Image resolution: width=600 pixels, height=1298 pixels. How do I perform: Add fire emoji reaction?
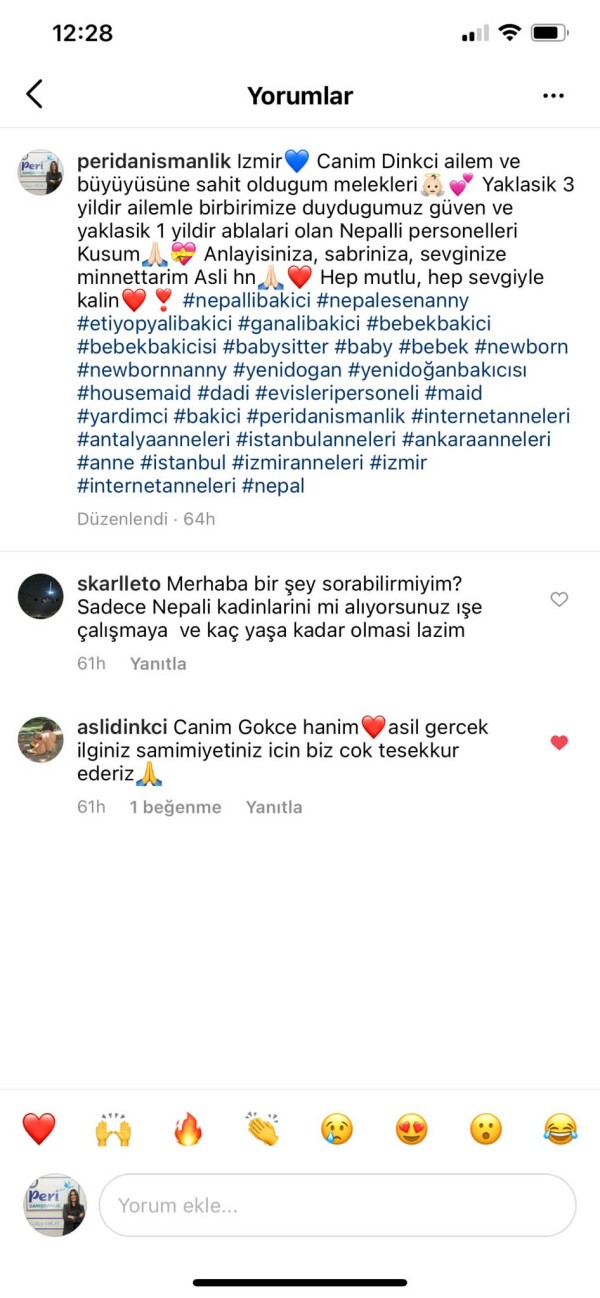click(x=188, y=1129)
